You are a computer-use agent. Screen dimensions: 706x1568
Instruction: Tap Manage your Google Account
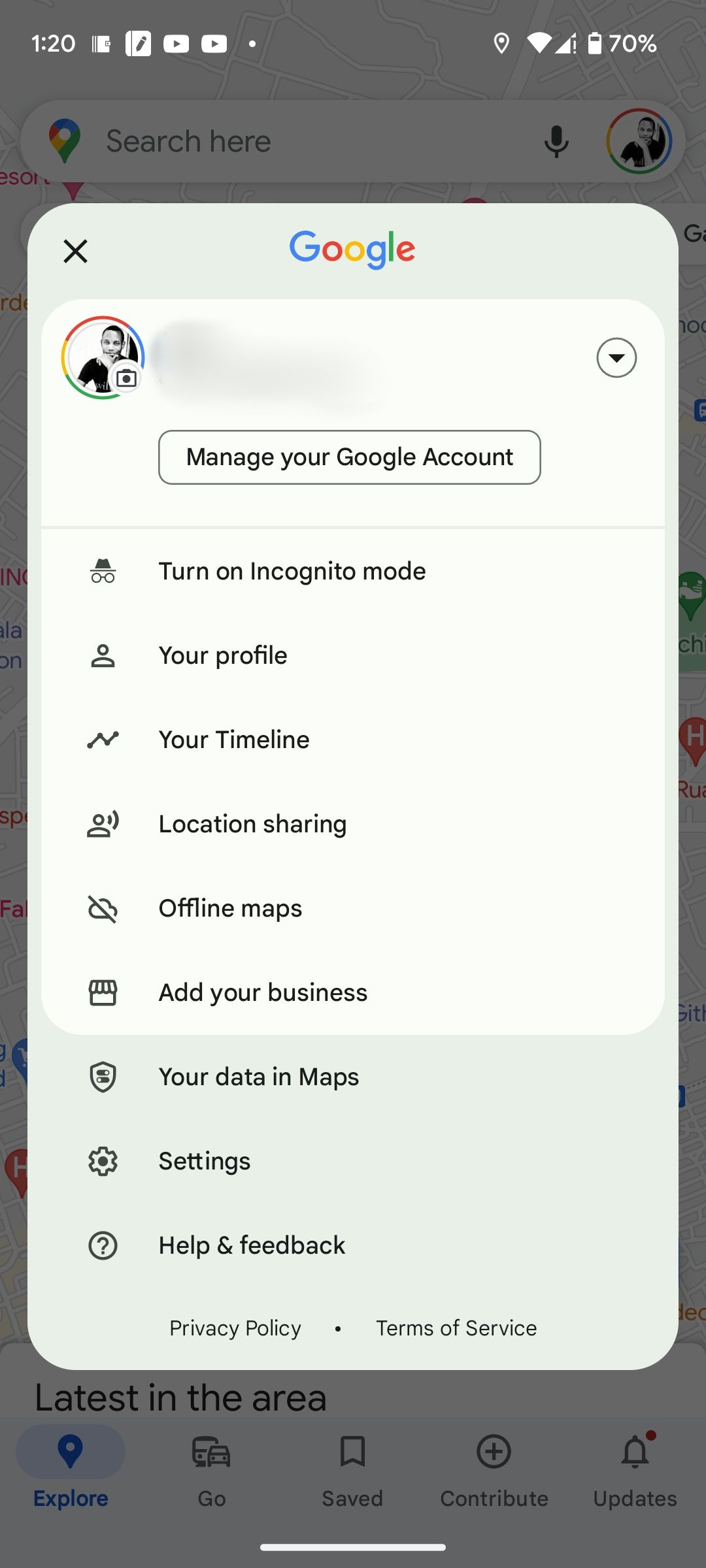click(x=350, y=457)
